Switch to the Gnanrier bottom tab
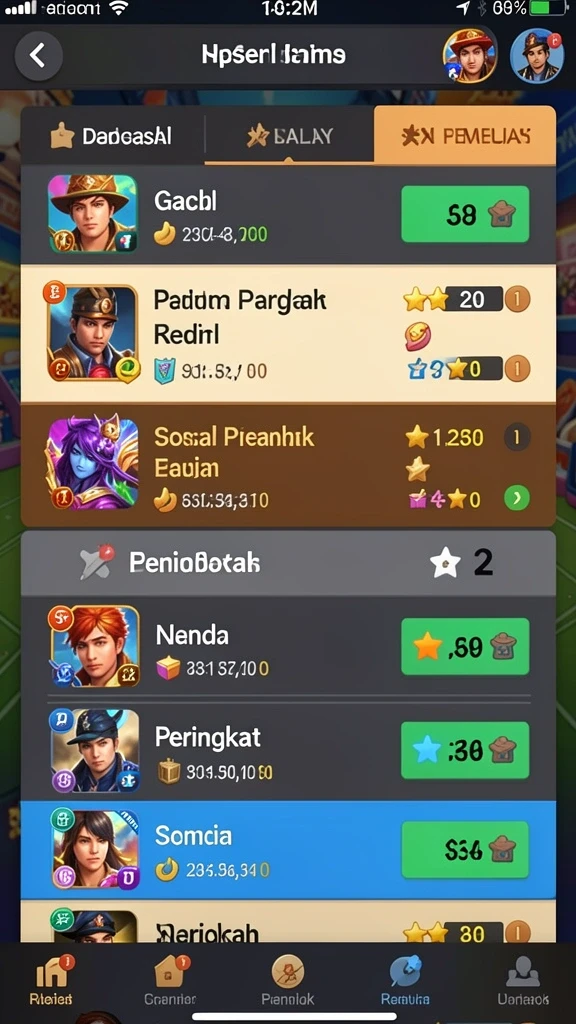 (x=170, y=982)
